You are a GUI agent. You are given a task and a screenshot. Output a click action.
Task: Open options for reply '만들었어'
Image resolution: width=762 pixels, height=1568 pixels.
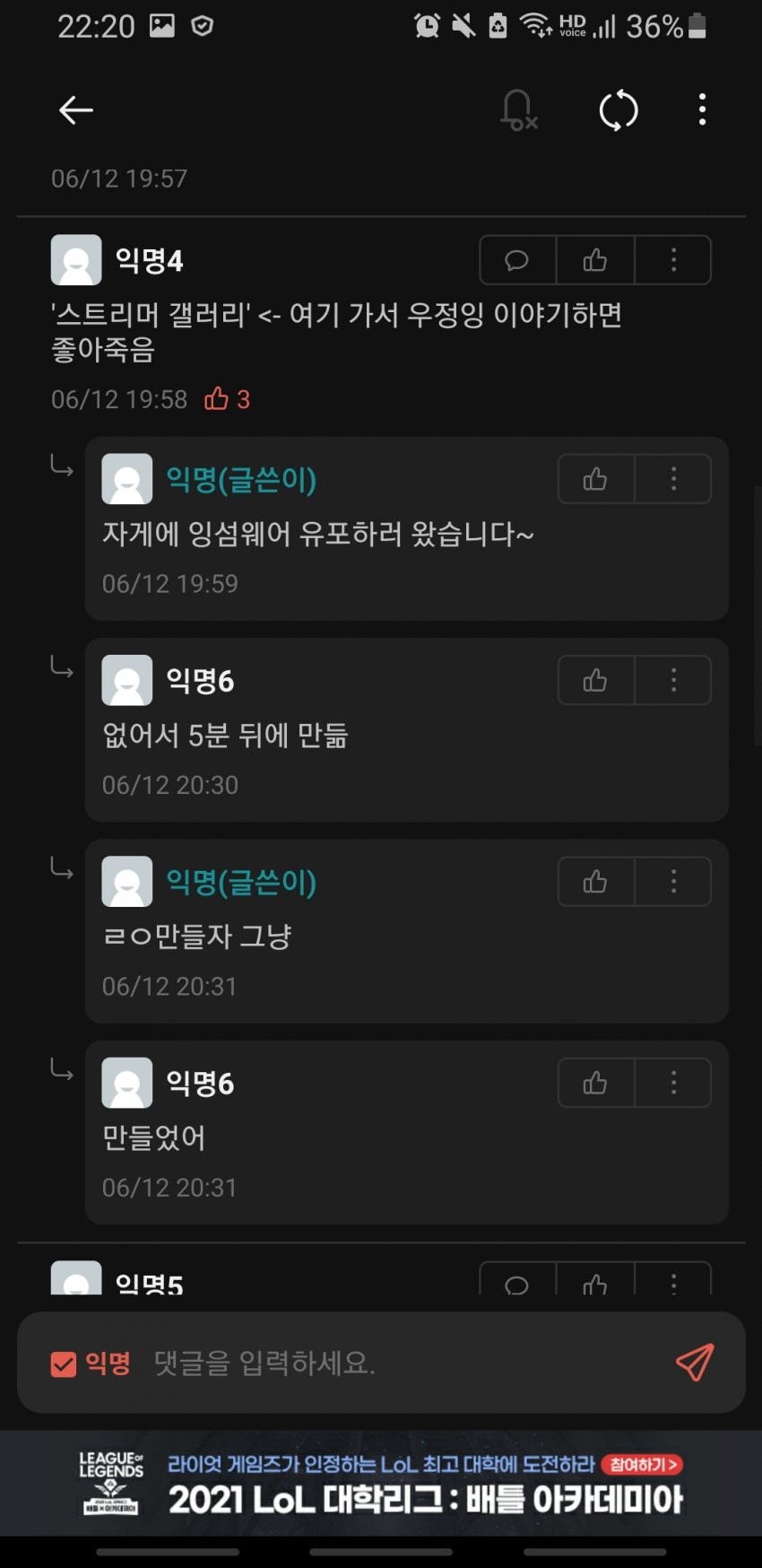pos(673,1083)
